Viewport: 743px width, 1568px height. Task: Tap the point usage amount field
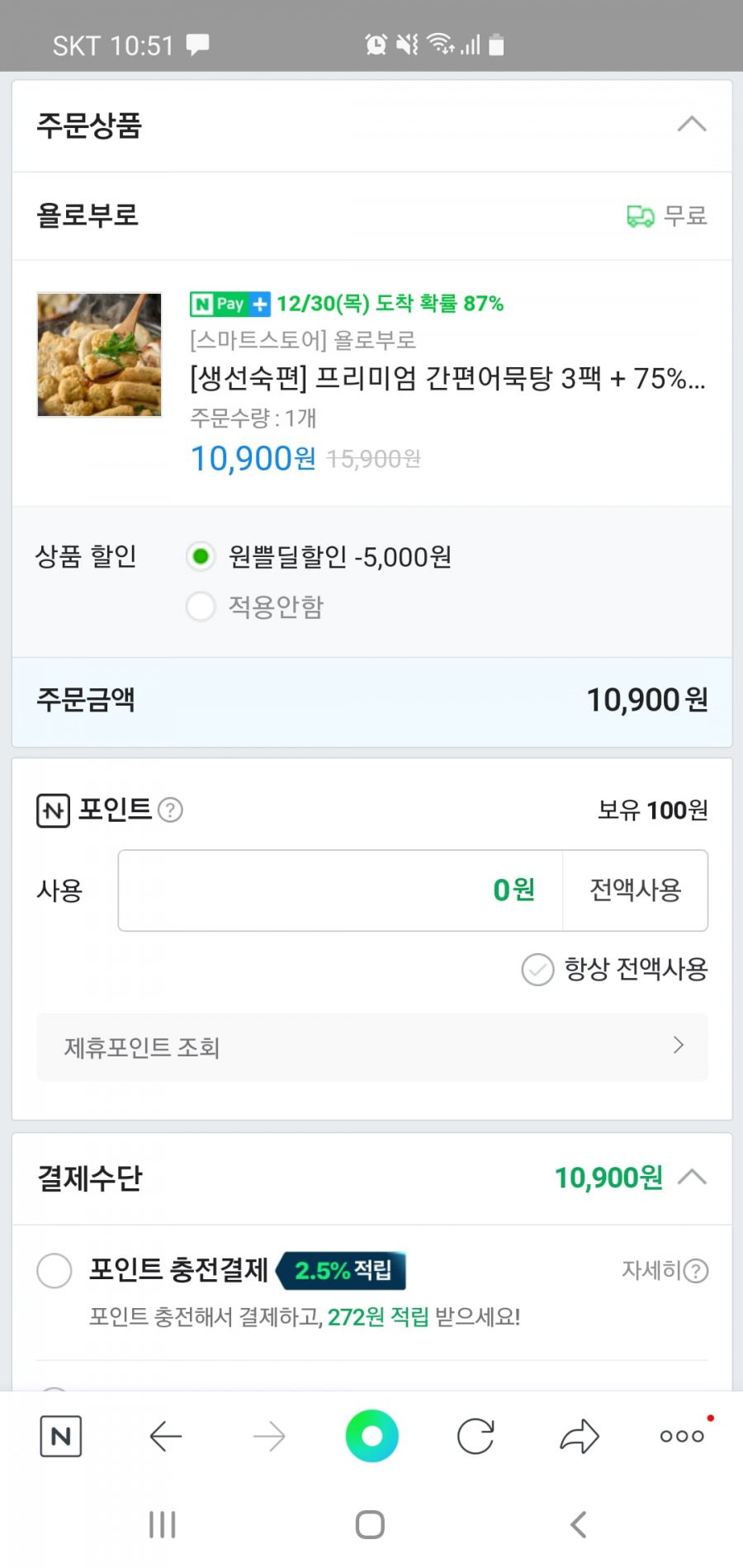coord(341,890)
